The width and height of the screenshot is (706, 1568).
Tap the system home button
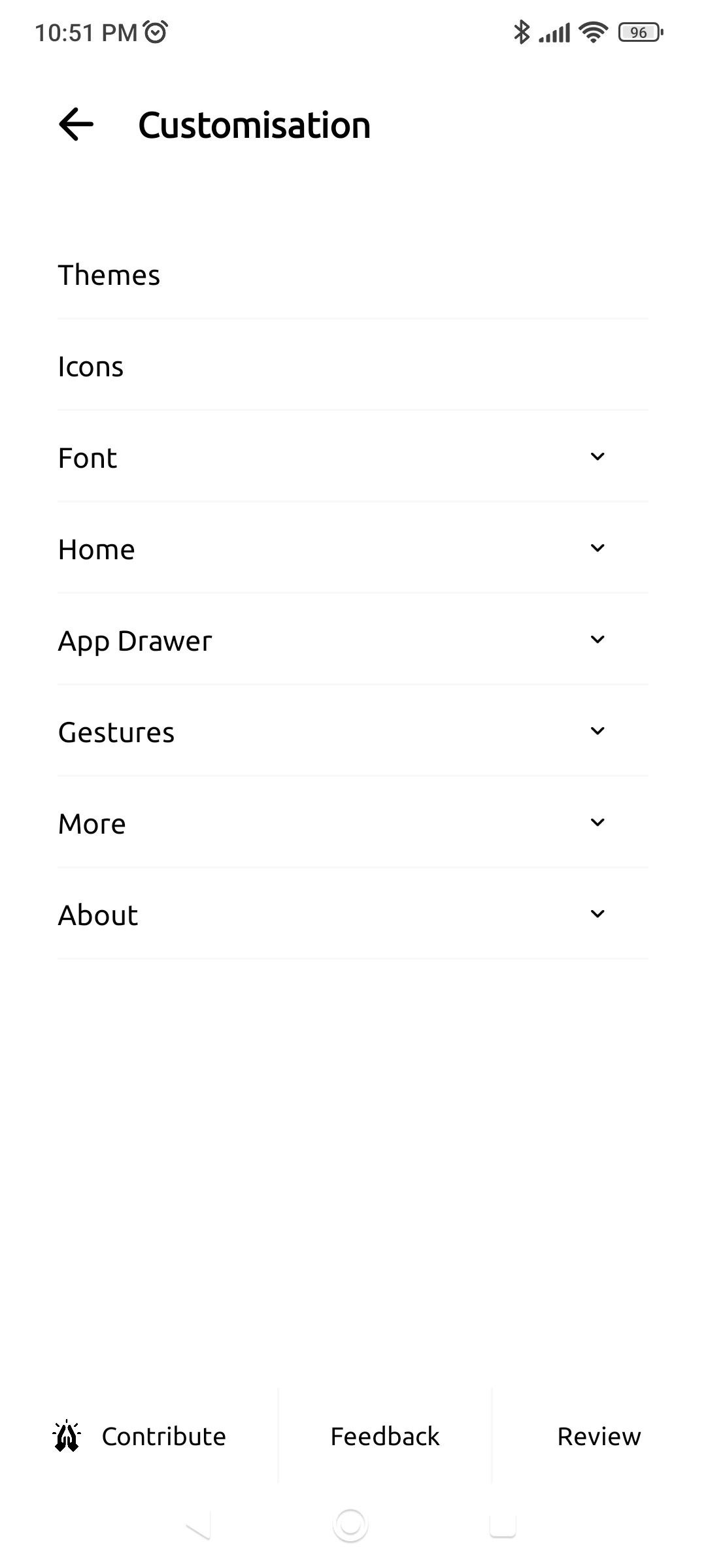pos(350,1525)
